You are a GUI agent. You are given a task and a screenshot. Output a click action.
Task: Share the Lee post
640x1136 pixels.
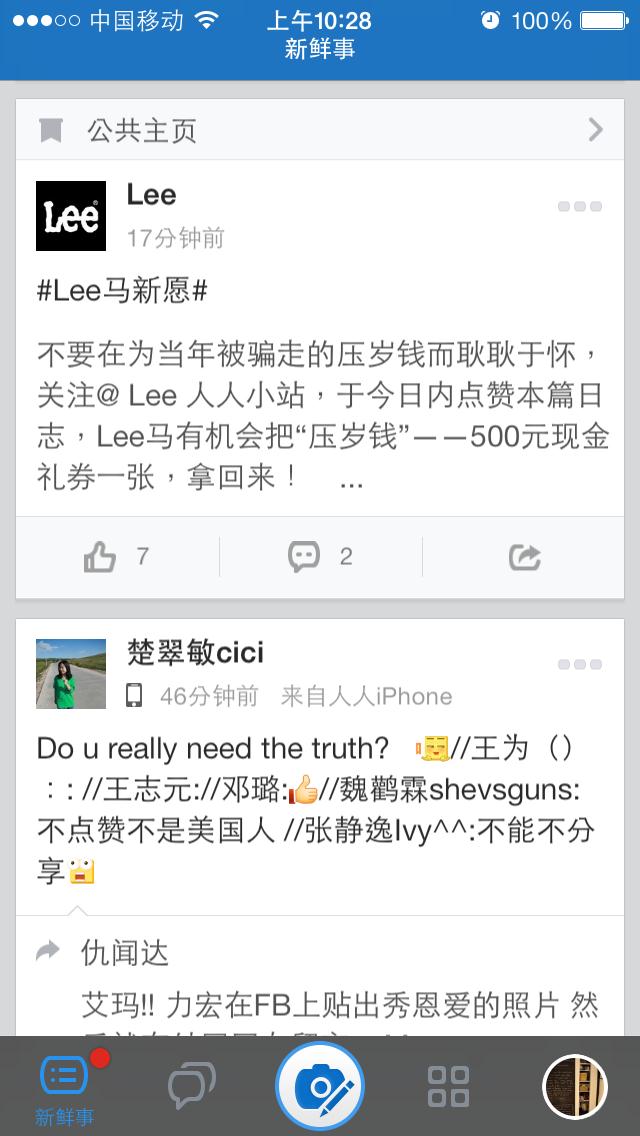[524, 557]
